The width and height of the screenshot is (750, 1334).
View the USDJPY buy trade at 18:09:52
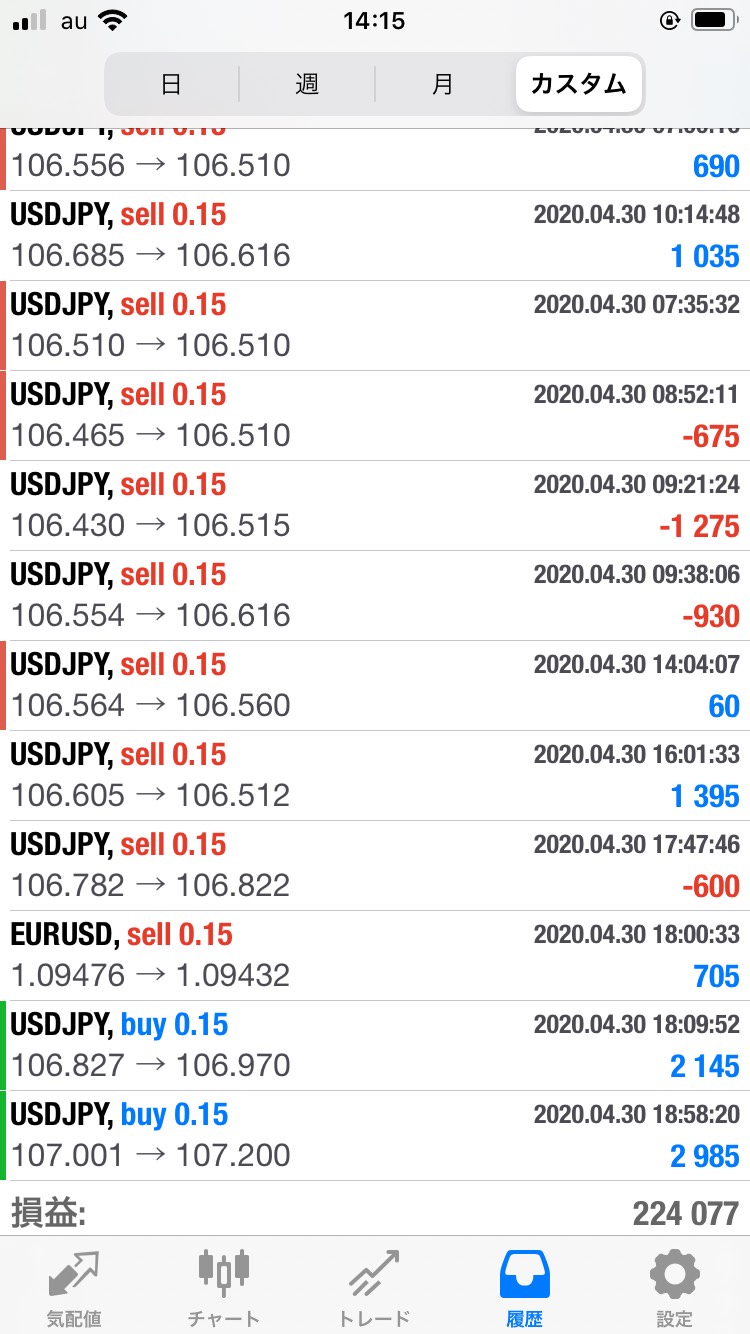(x=375, y=1045)
